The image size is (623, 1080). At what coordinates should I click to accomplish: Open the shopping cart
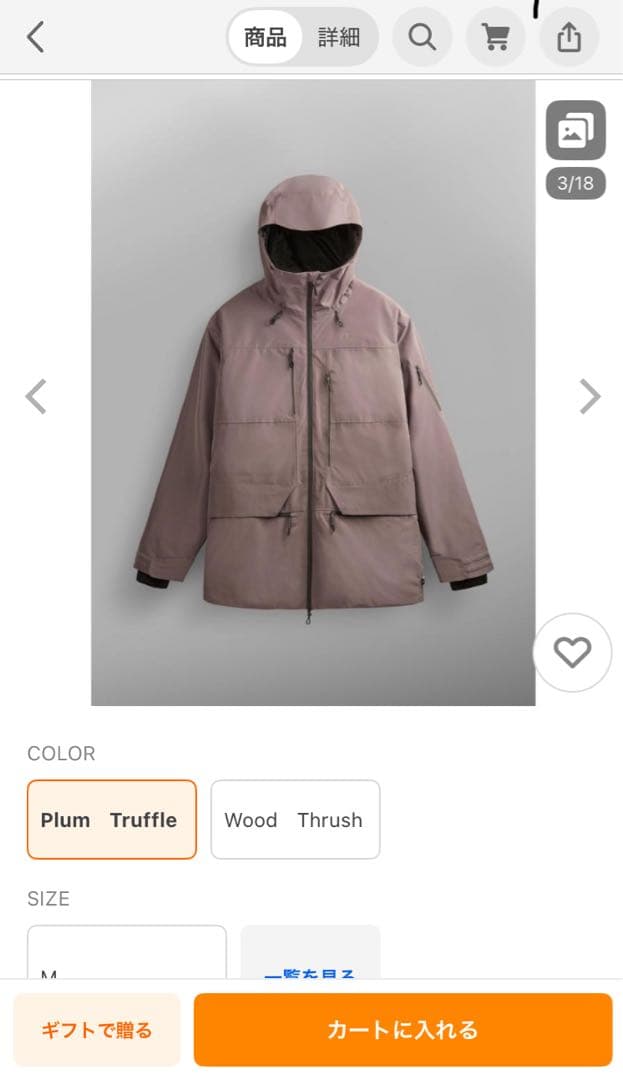(495, 38)
